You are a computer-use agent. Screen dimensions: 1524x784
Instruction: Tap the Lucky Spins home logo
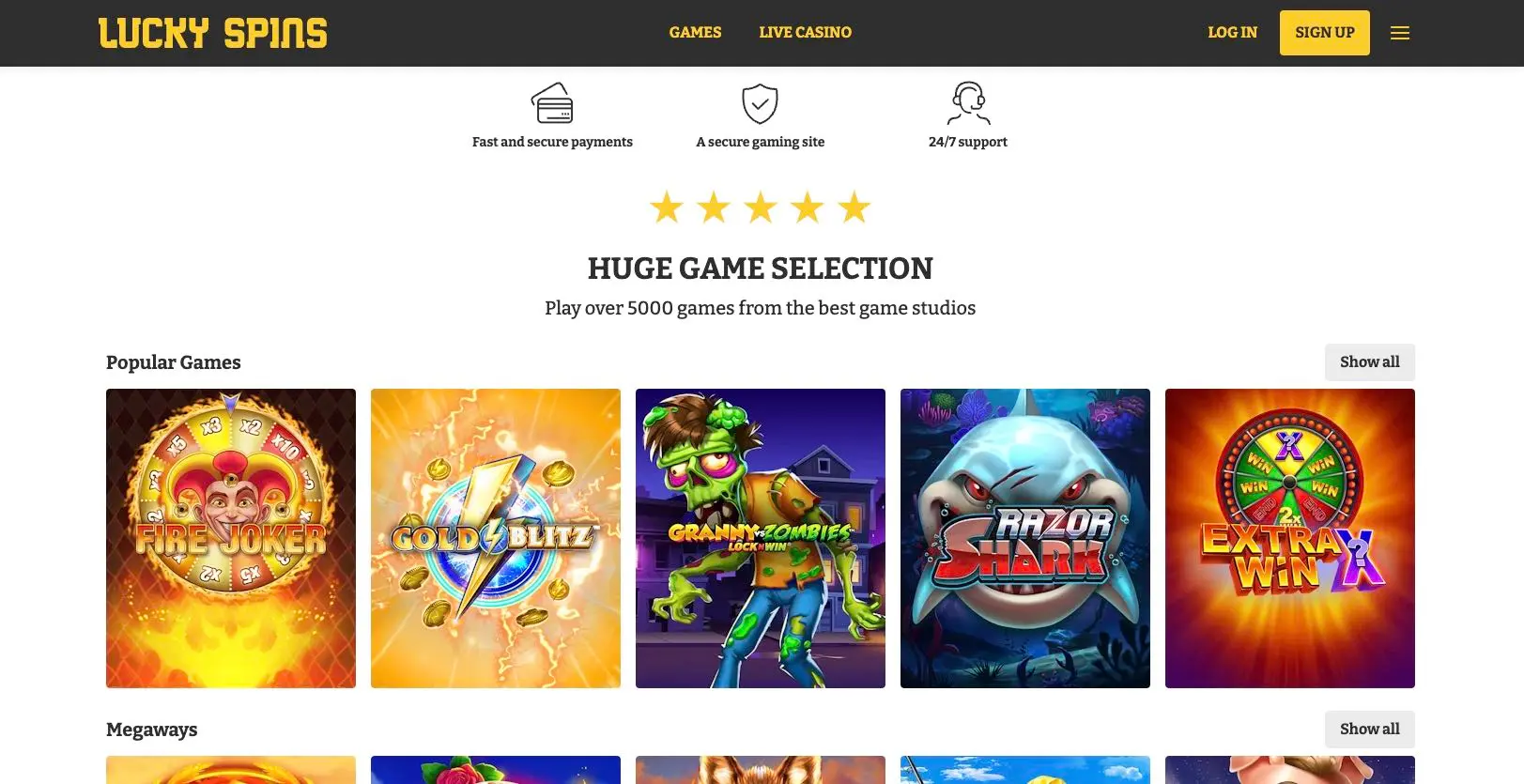tap(213, 33)
